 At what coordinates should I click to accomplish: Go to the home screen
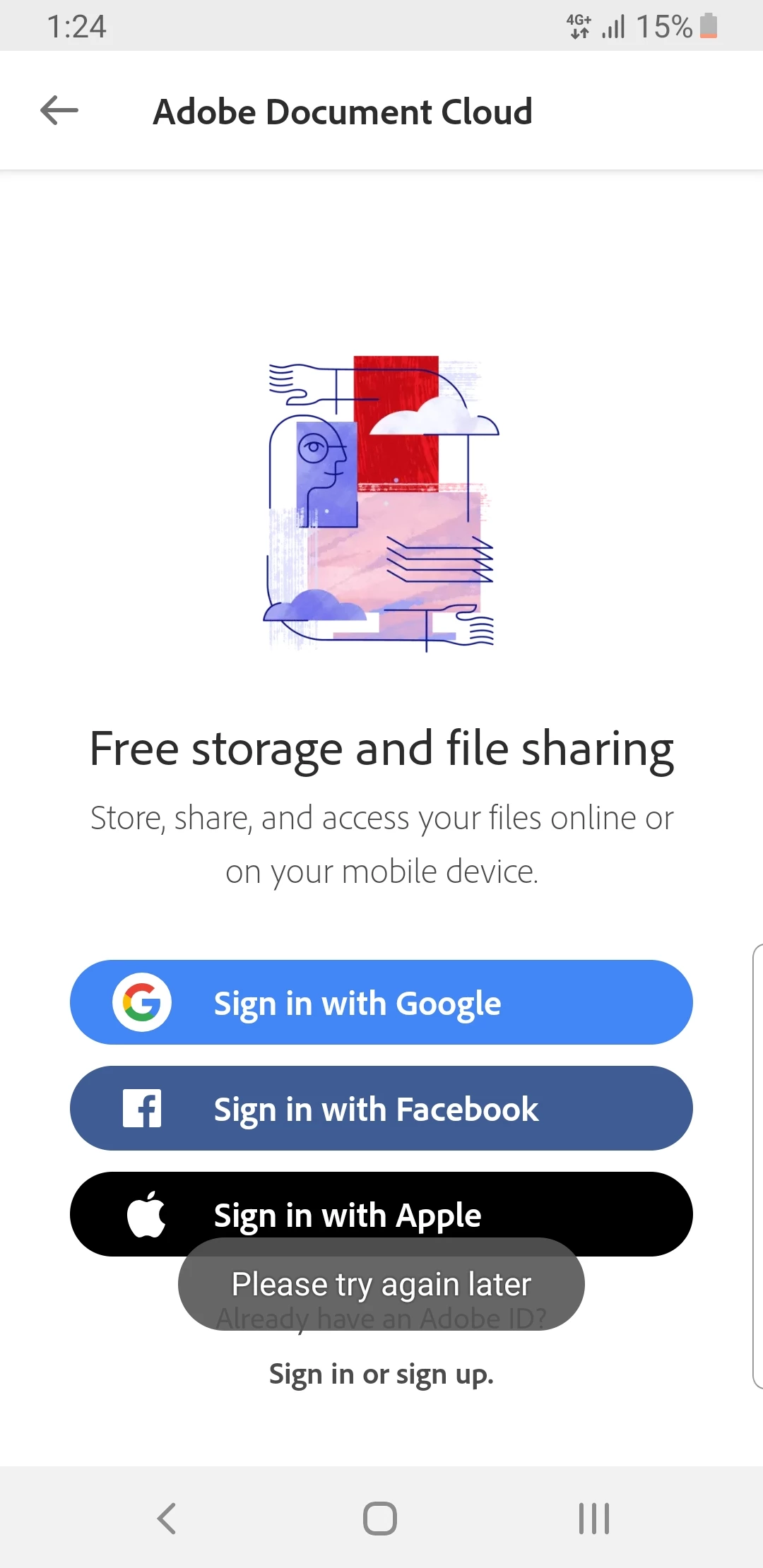coord(380,1518)
